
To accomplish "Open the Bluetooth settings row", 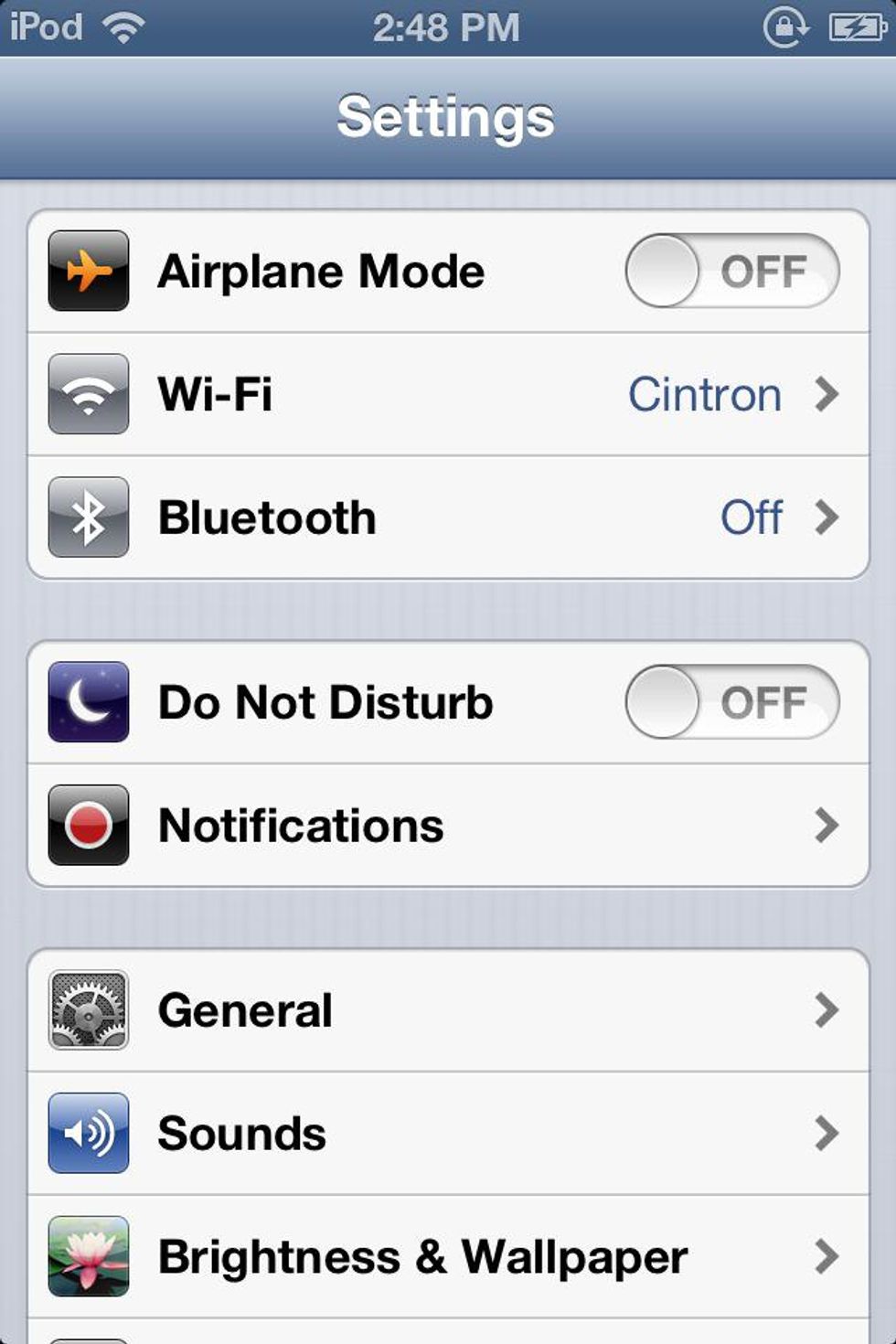I will pyautogui.click(x=448, y=517).
